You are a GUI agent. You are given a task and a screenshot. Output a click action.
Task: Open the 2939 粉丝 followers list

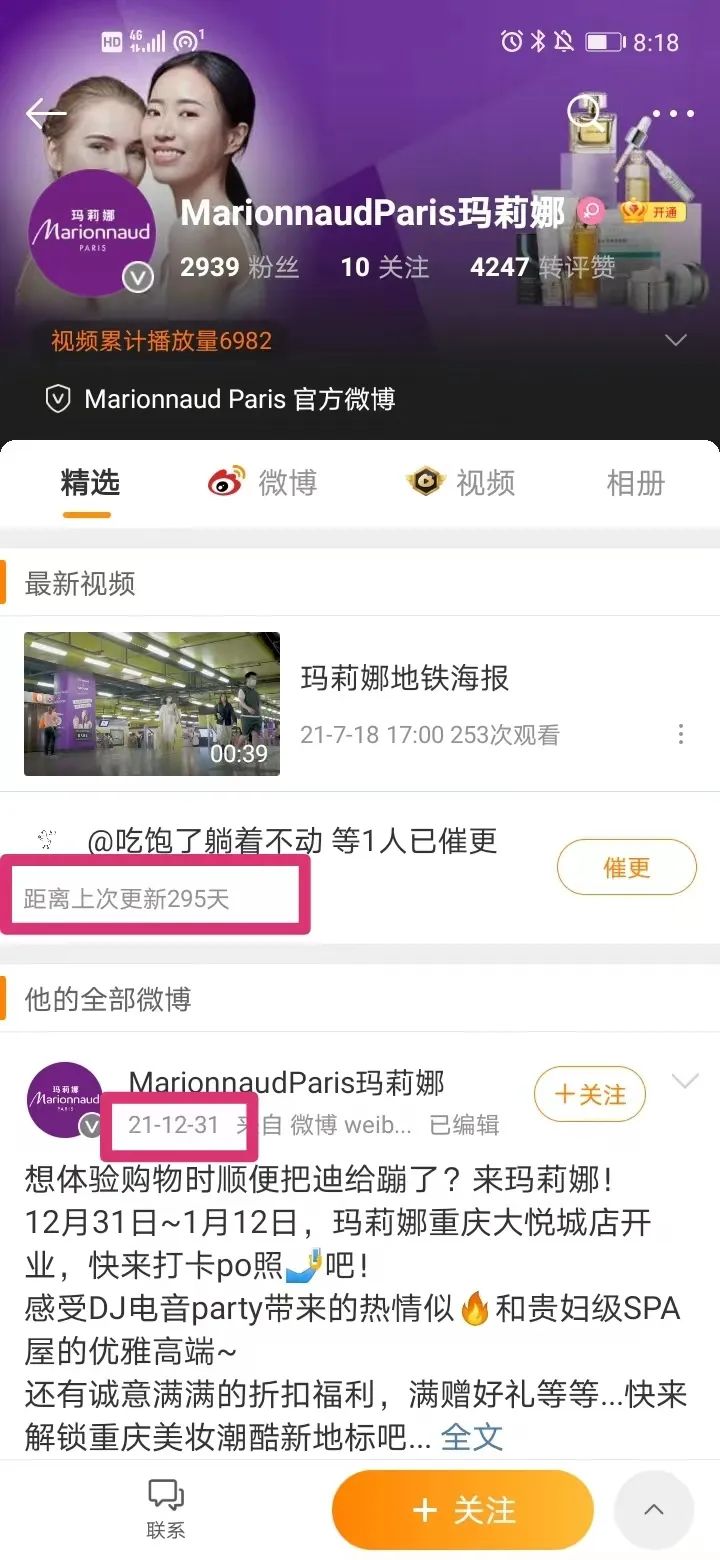point(239,267)
